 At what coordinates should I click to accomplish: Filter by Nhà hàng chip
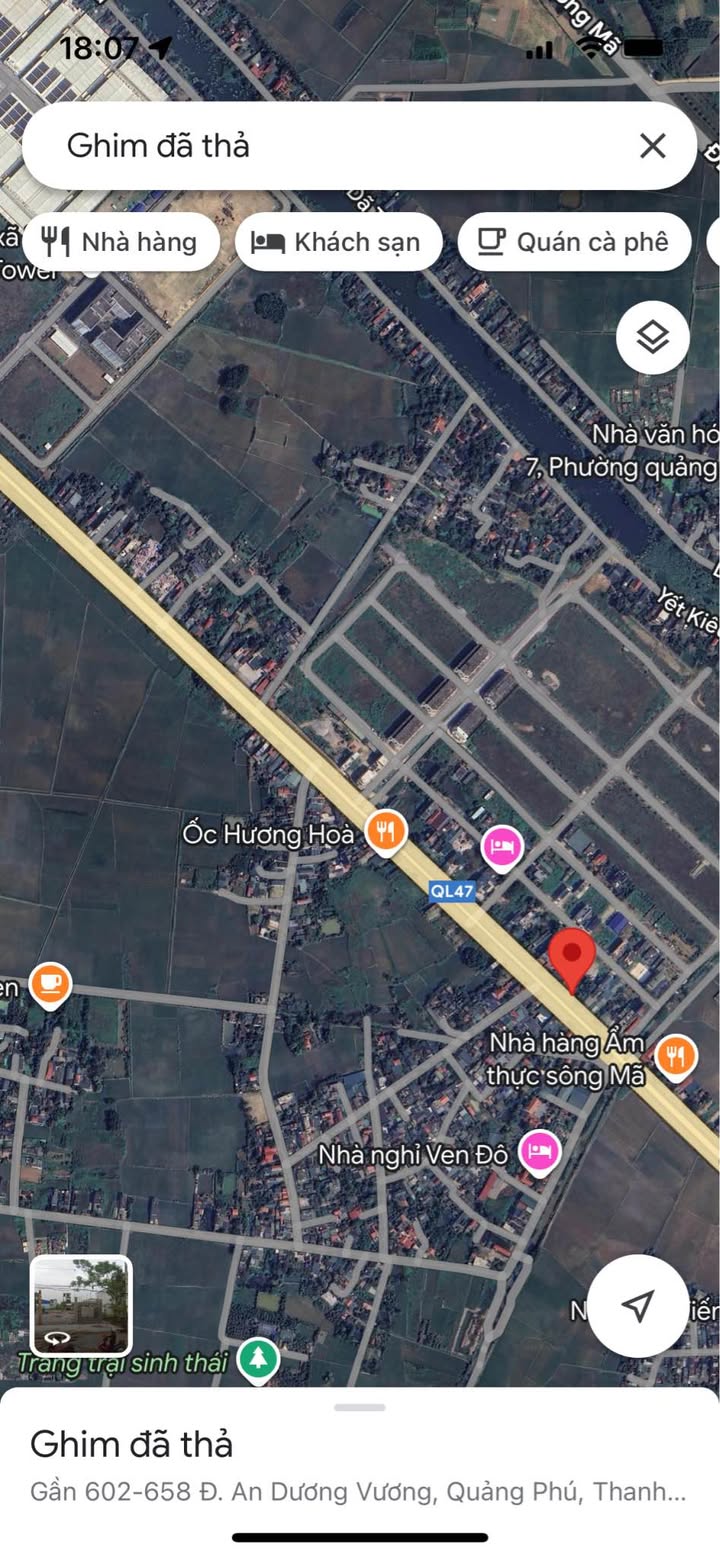[121, 242]
